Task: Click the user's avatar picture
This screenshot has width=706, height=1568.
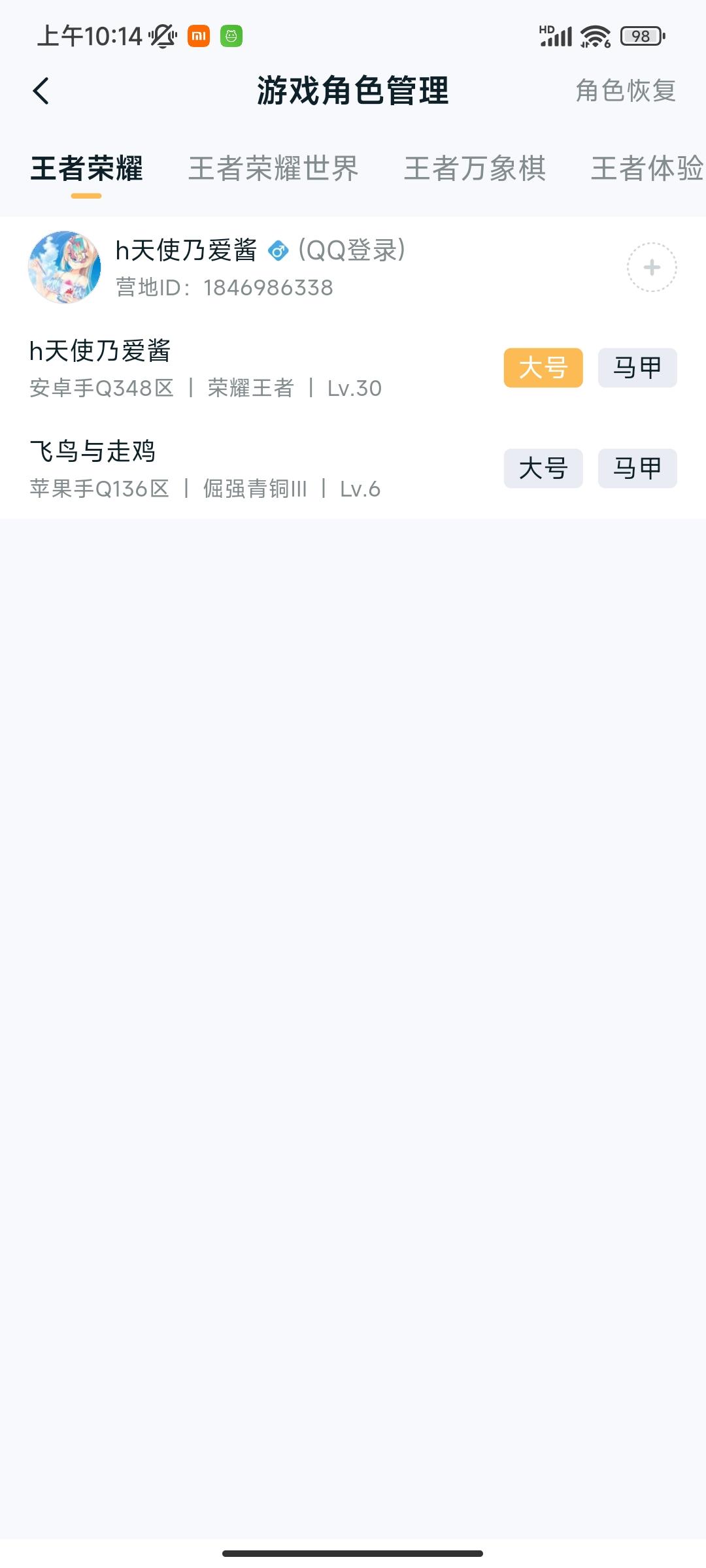Action: (66, 267)
